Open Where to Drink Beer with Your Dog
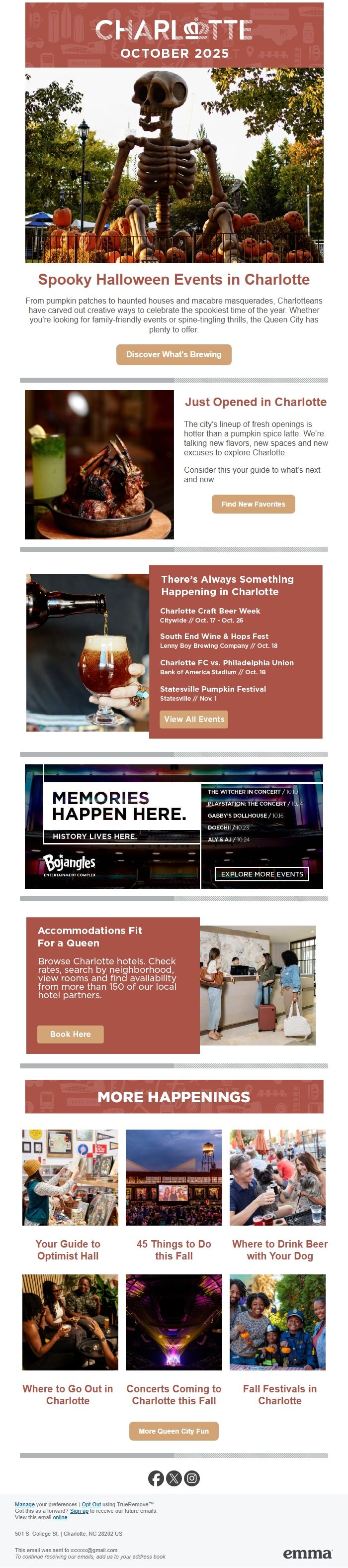The height and width of the screenshot is (1568, 348). click(279, 1250)
